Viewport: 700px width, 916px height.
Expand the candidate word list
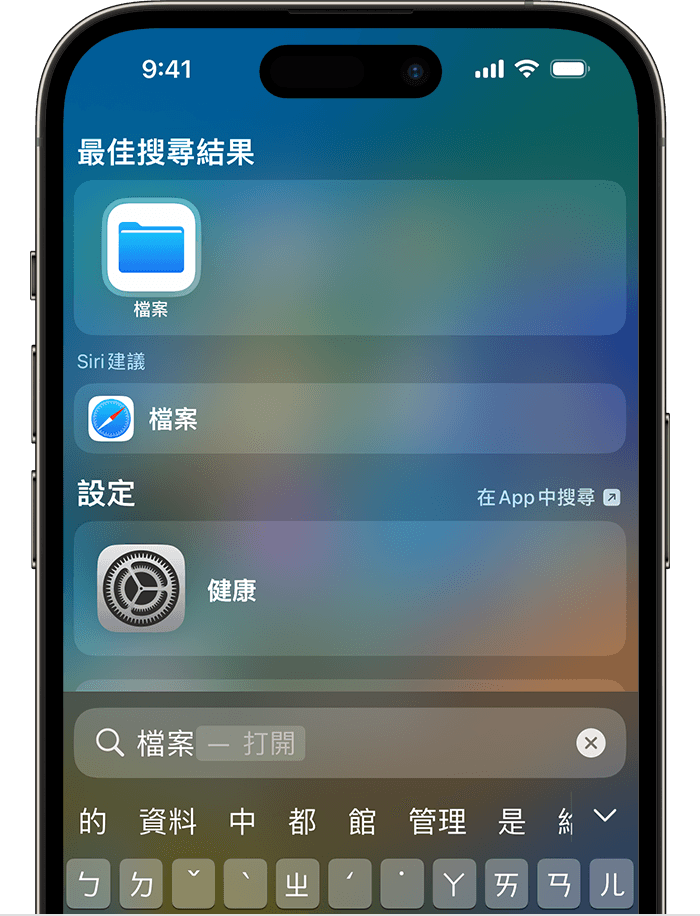pos(604,816)
